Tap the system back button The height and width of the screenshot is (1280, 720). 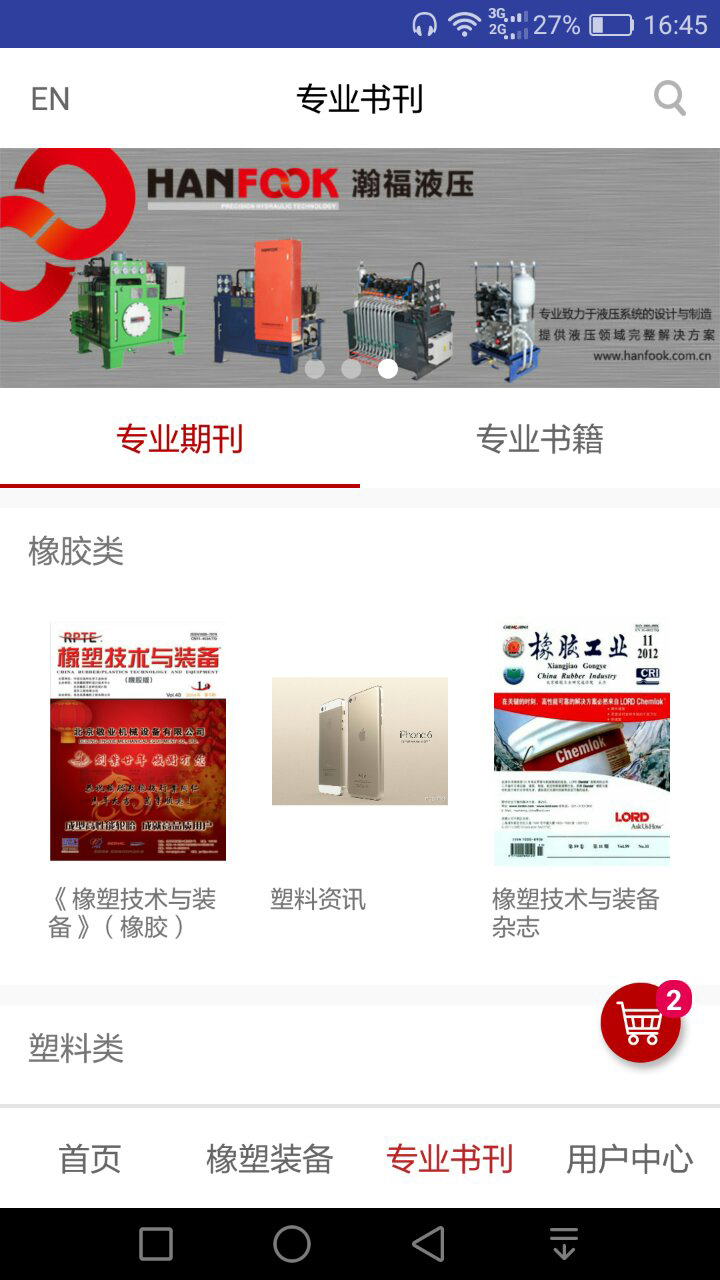429,1244
